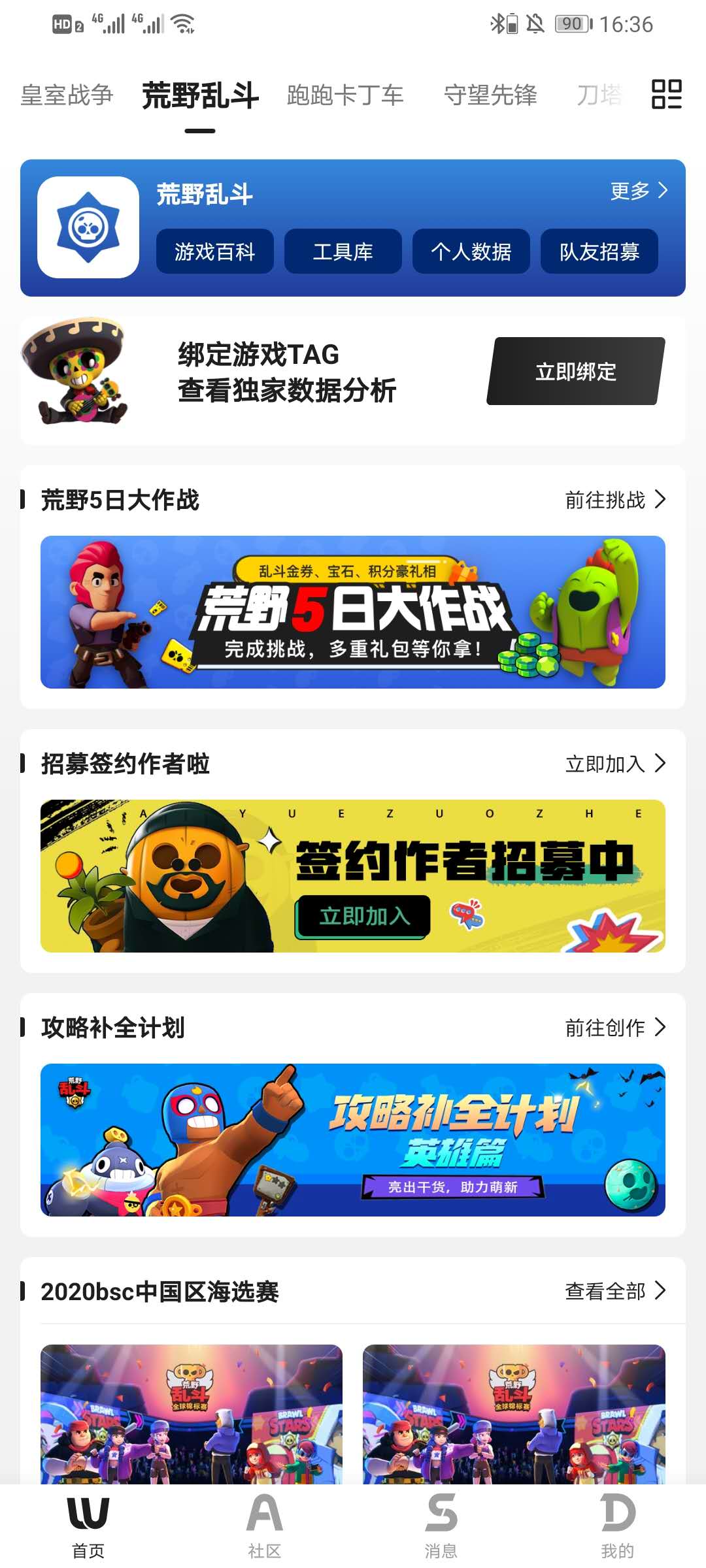
Task: Switch to the 跑跑卡丁车 tab
Action: (x=345, y=95)
